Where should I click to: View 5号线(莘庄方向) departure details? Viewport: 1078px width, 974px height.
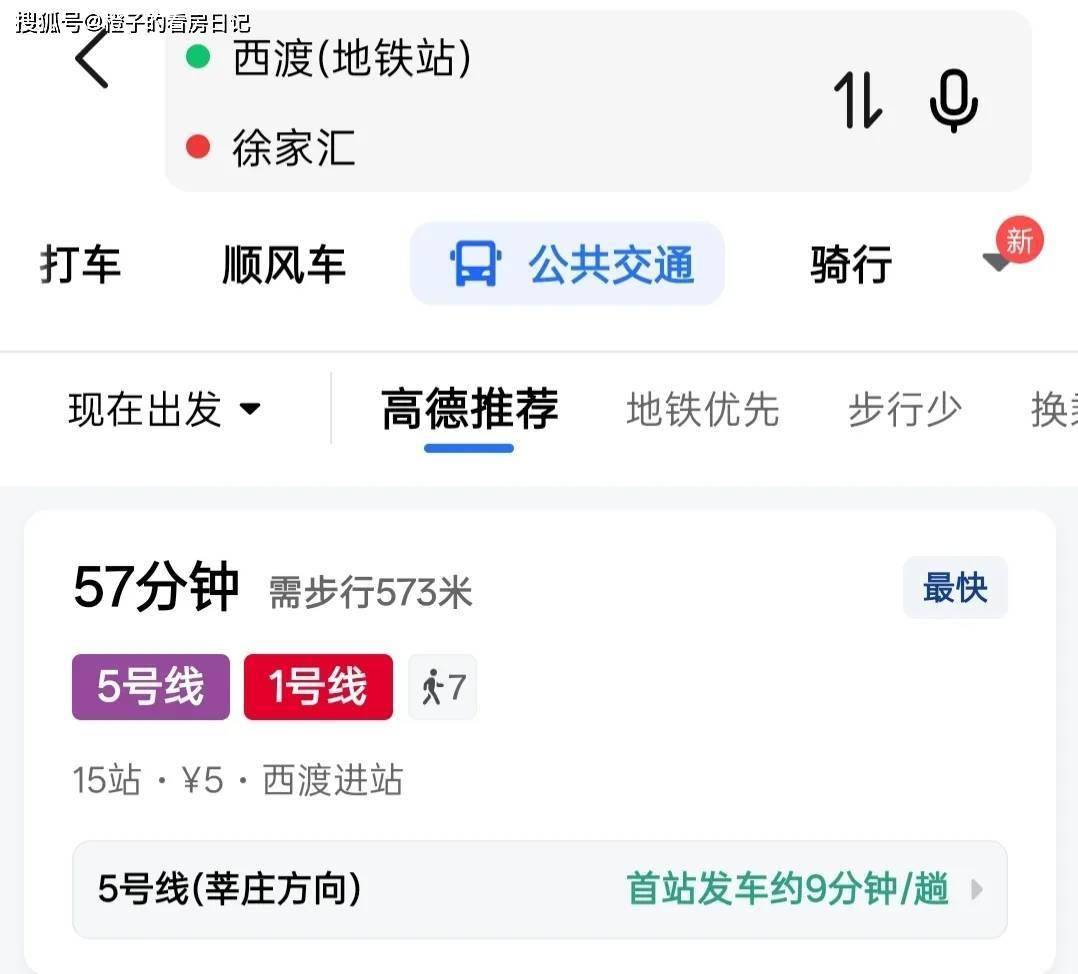click(539, 889)
